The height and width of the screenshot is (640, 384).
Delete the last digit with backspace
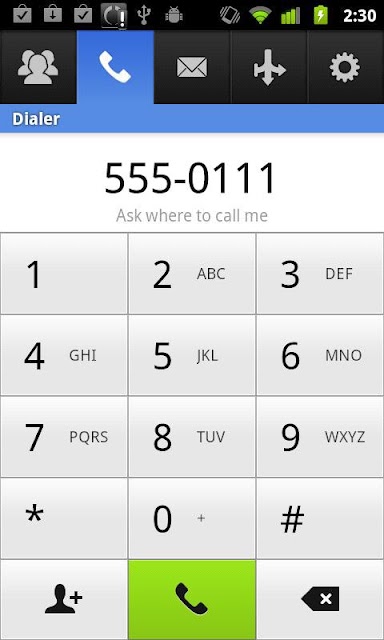pos(320,599)
